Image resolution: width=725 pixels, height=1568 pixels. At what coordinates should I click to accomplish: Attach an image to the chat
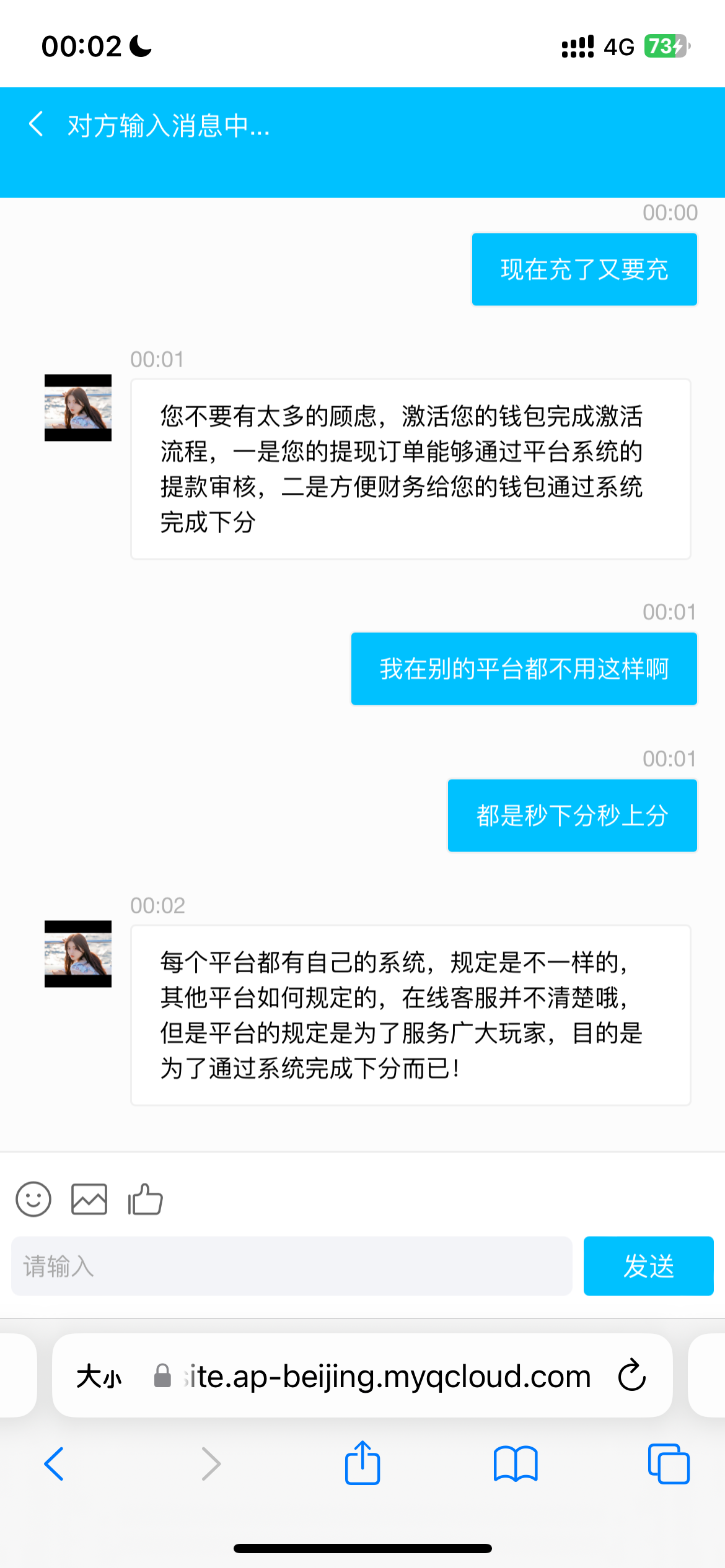click(x=89, y=1200)
